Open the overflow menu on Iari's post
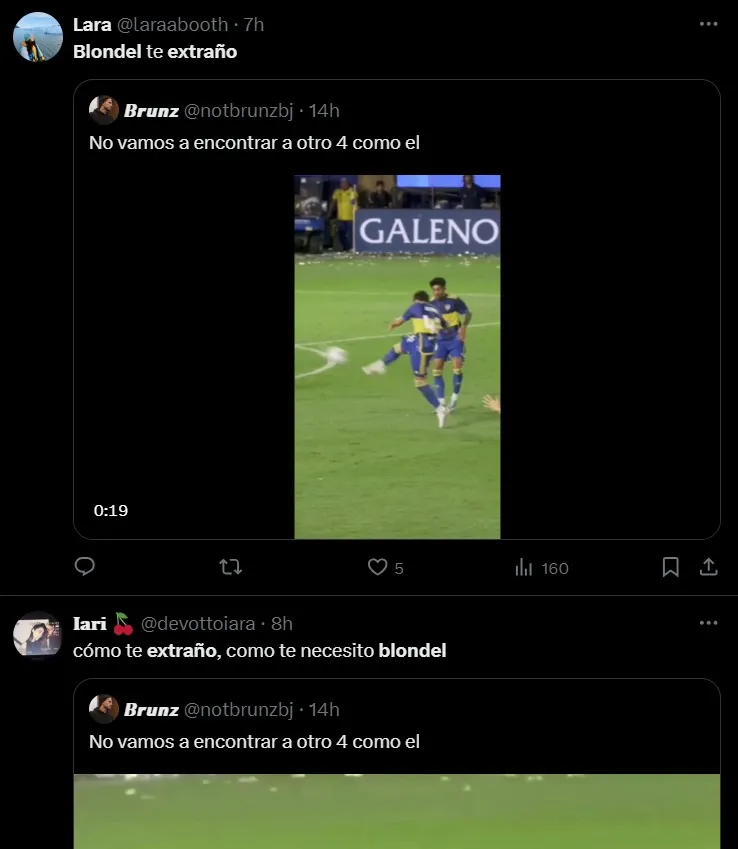This screenshot has width=738, height=849. pyautogui.click(x=708, y=623)
